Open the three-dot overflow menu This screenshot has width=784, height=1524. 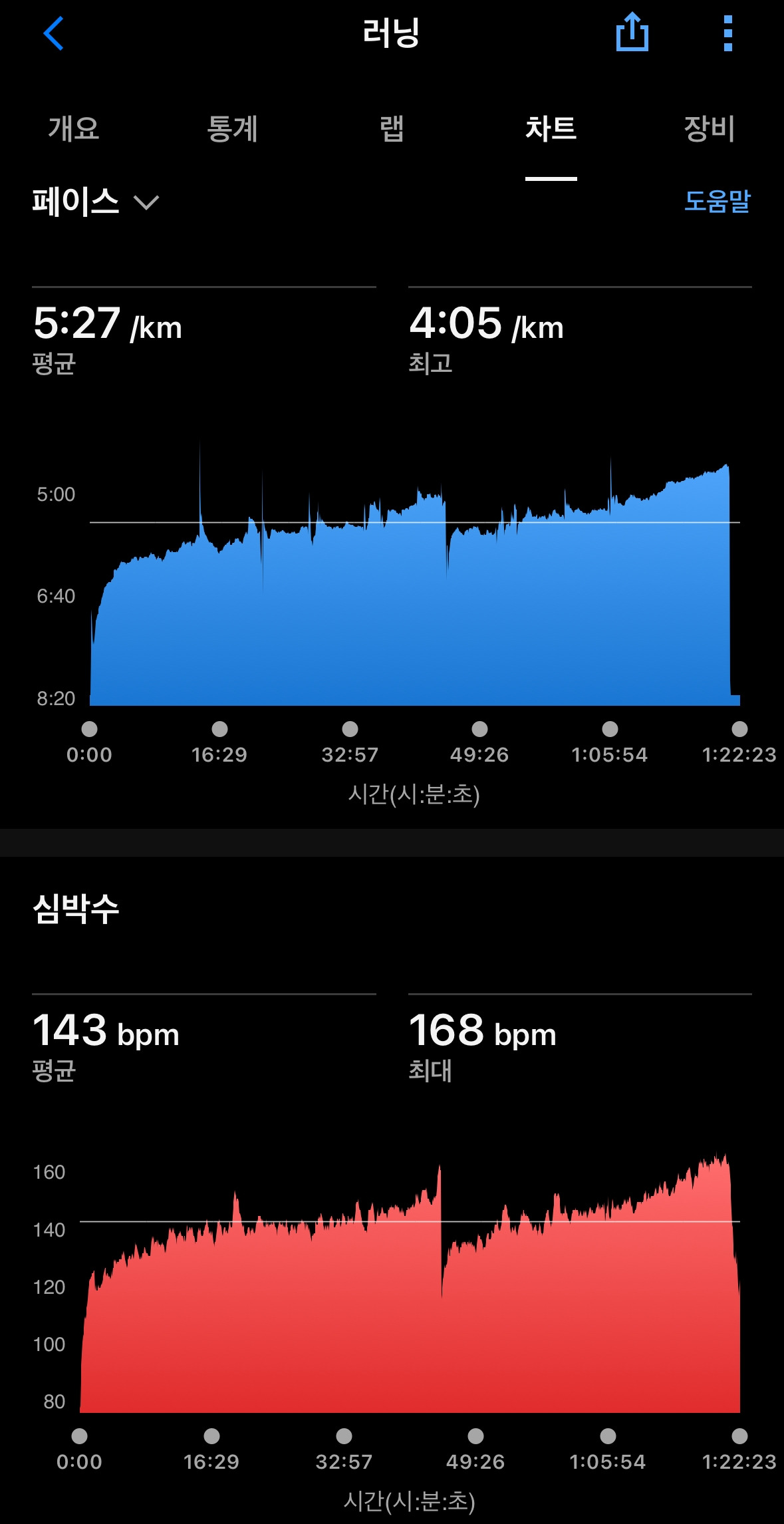click(x=727, y=33)
